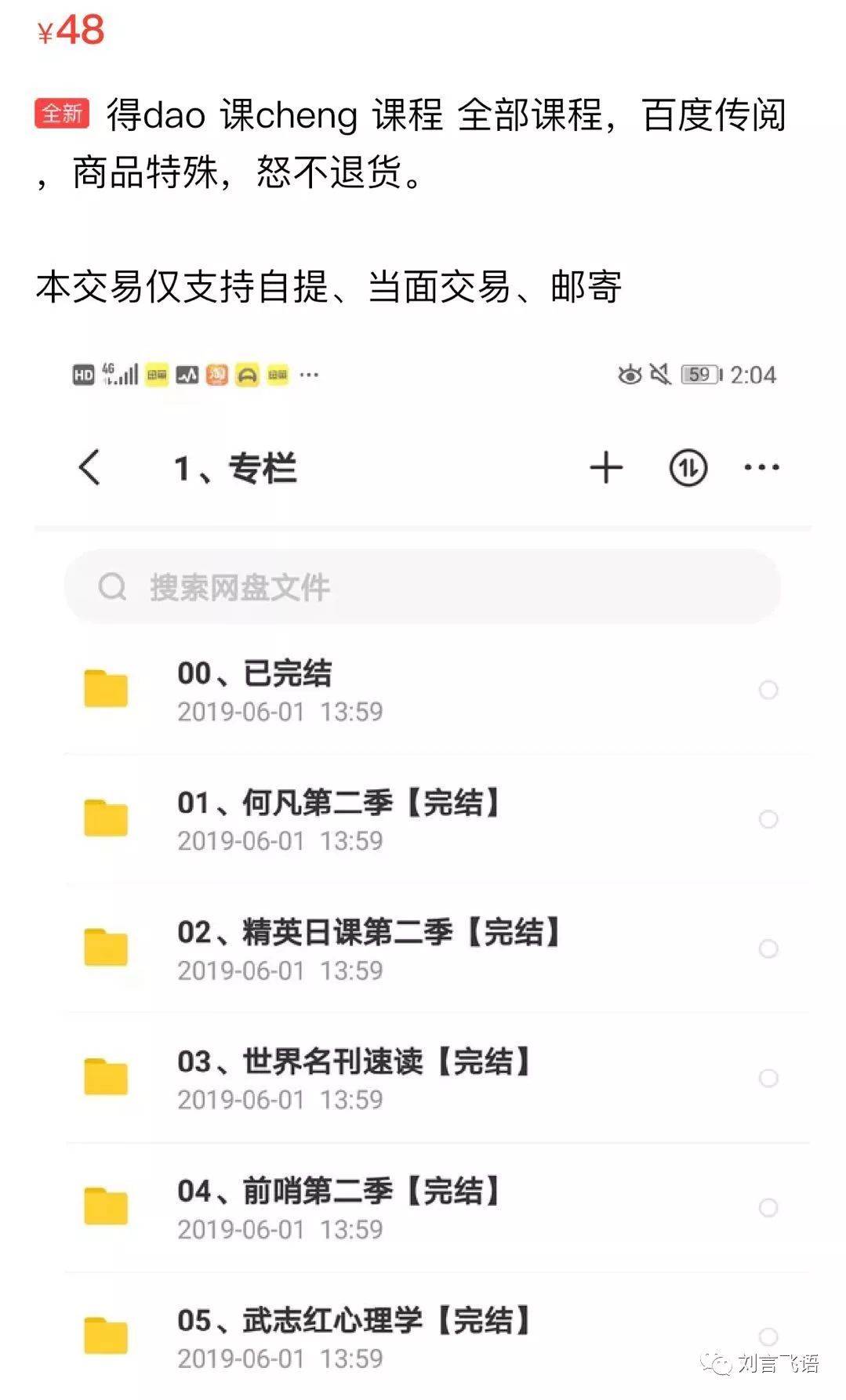Open the listing's product screenshot image

423,862
